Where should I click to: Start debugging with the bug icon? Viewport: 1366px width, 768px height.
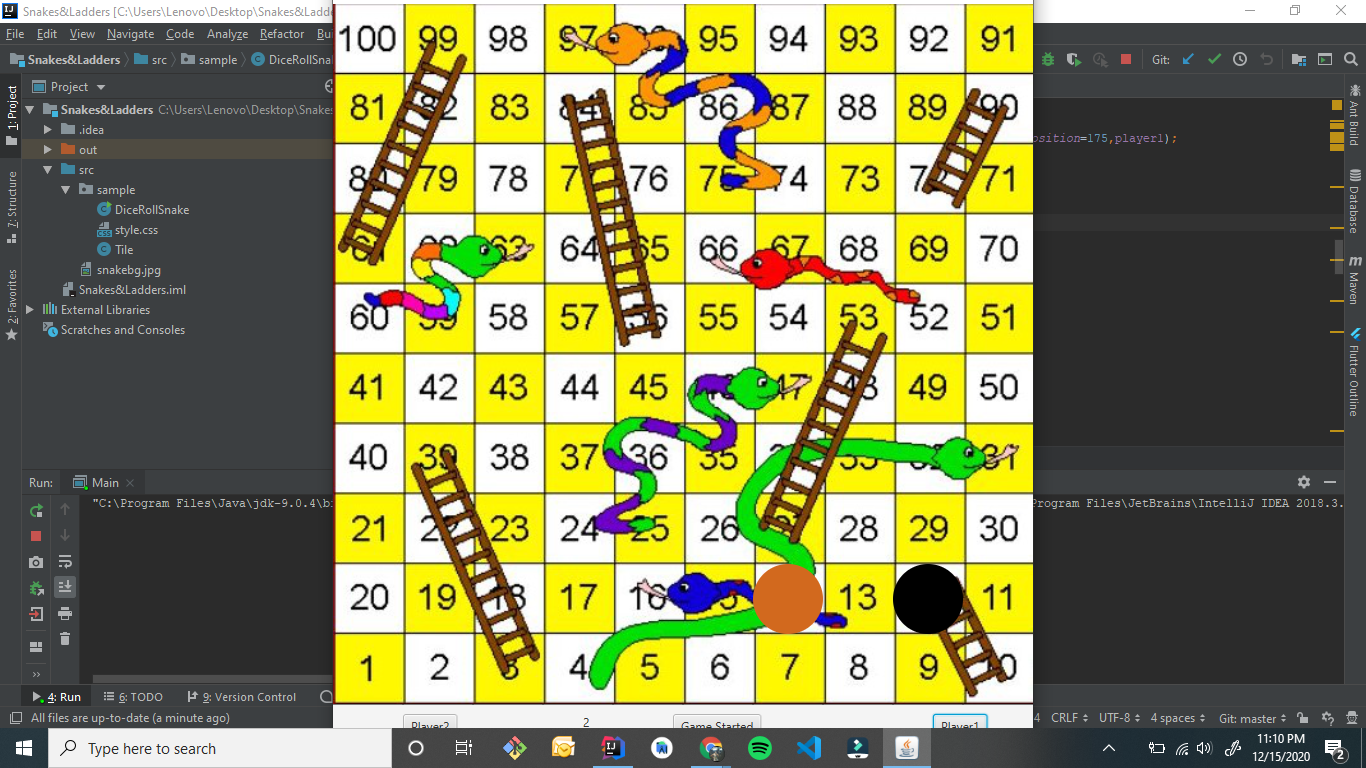click(1048, 60)
